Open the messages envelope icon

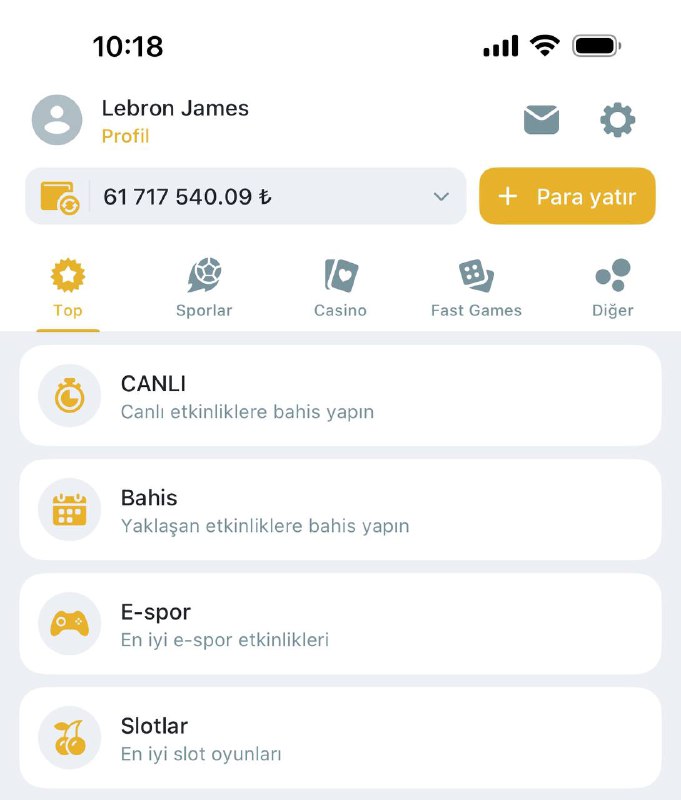pos(541,121)
